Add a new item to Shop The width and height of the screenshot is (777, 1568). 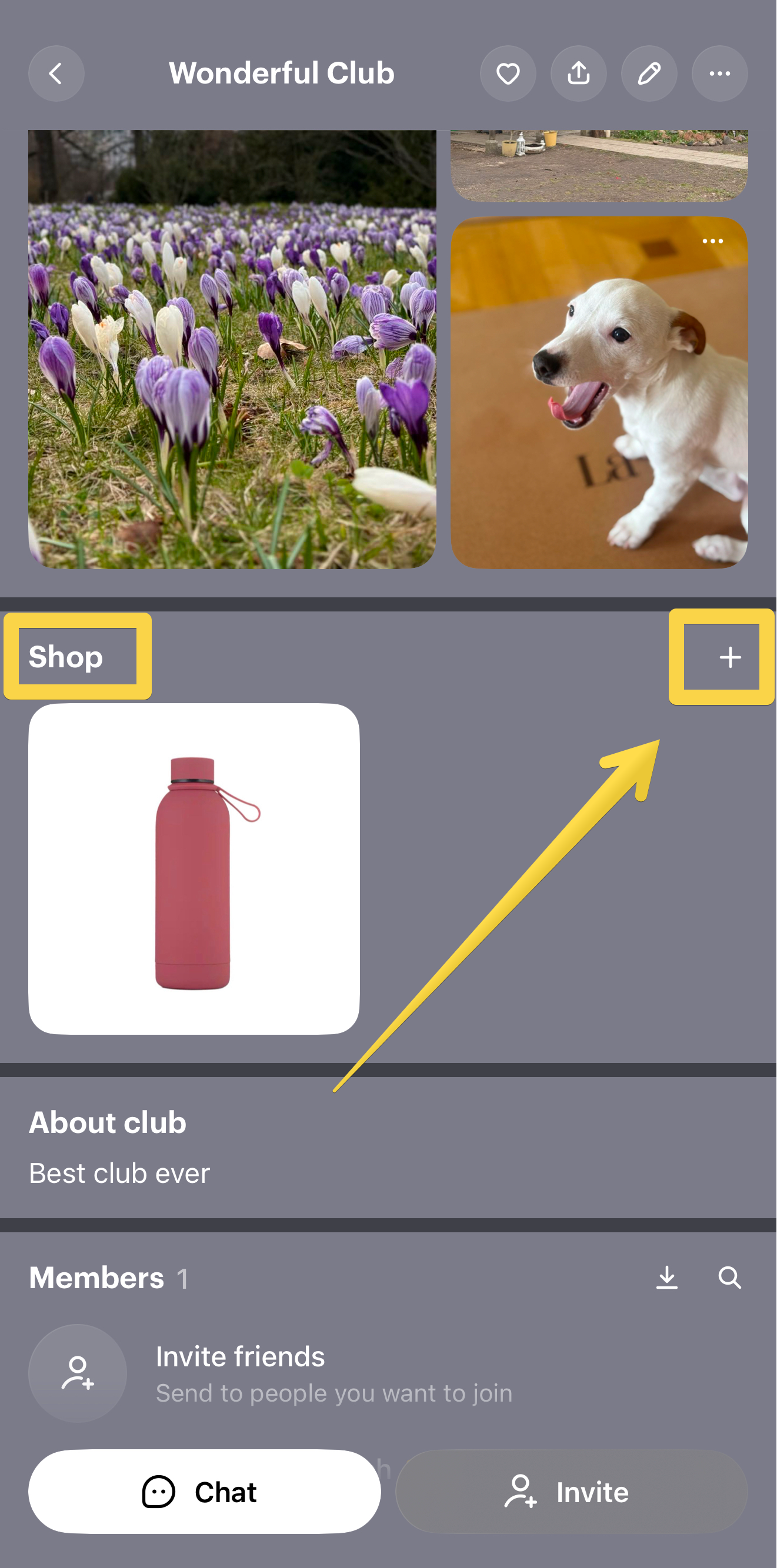(729, 657)
